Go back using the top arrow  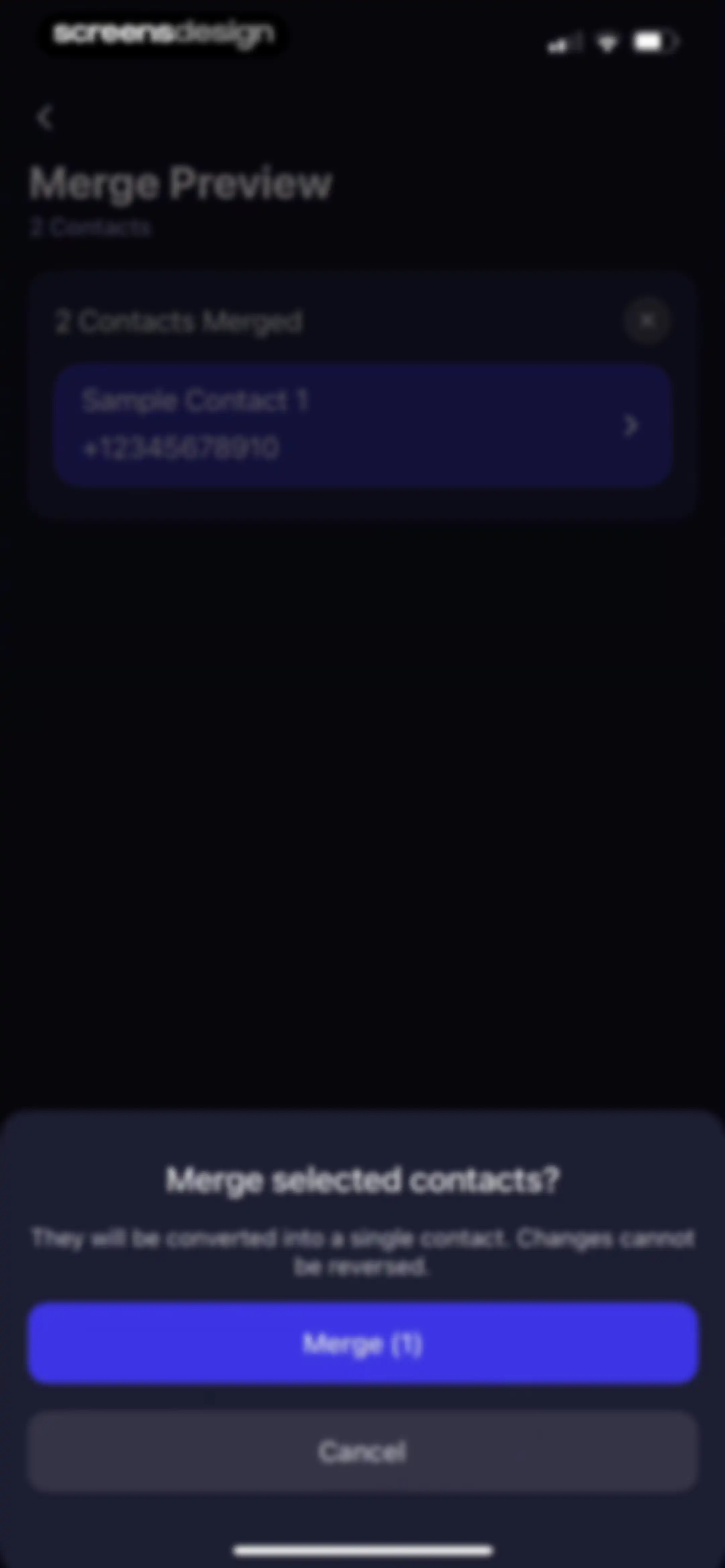point(45,118)
